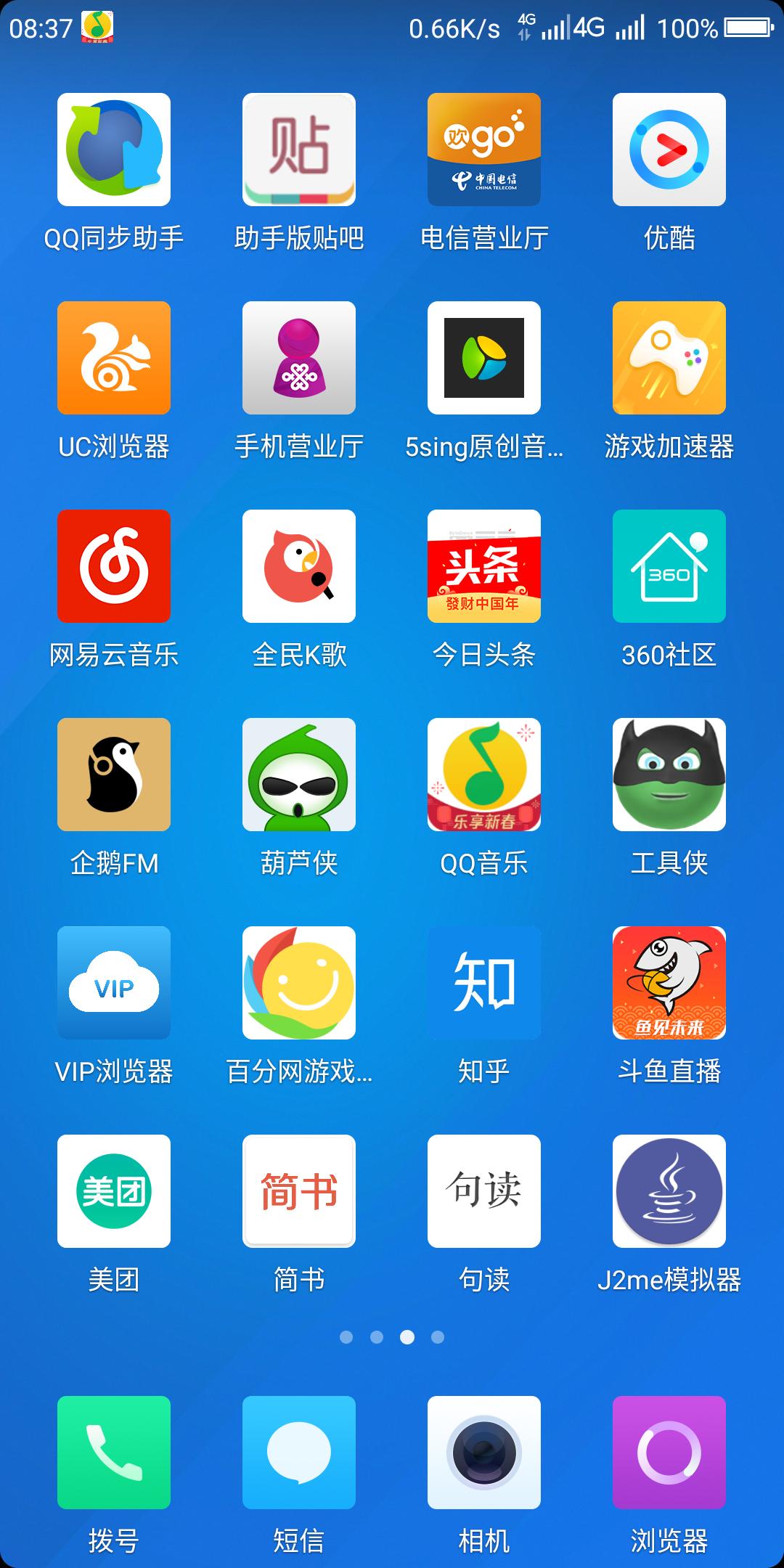The height and width of the screenshot is (1568, 784).
Task: Open 简书 writing app
Action: click(x=298, y=1192)
